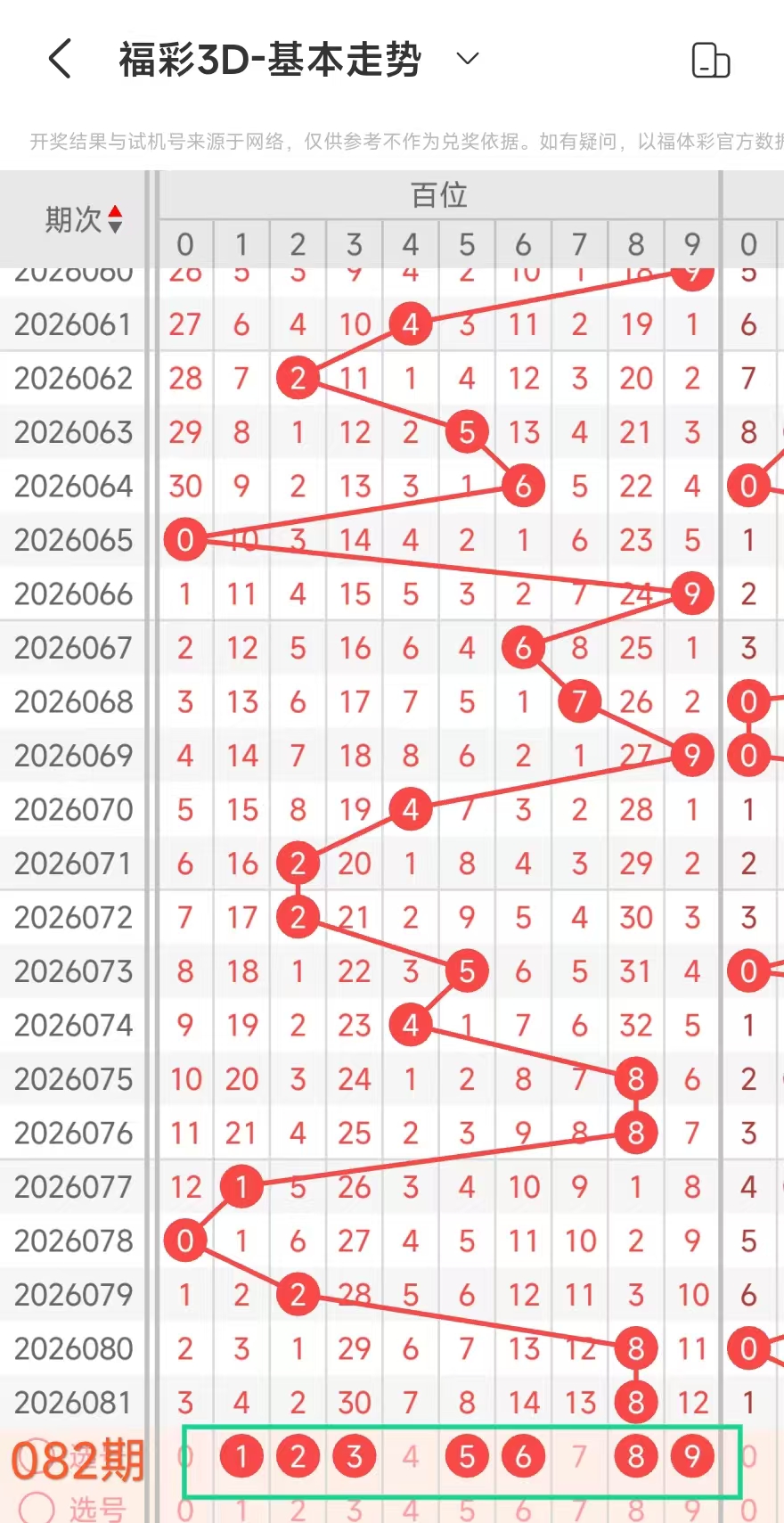This screenshot has height=1523, width=784.
Task: Remove 百位 number 9 from the 082期 selection
Action: point(692,1456)
